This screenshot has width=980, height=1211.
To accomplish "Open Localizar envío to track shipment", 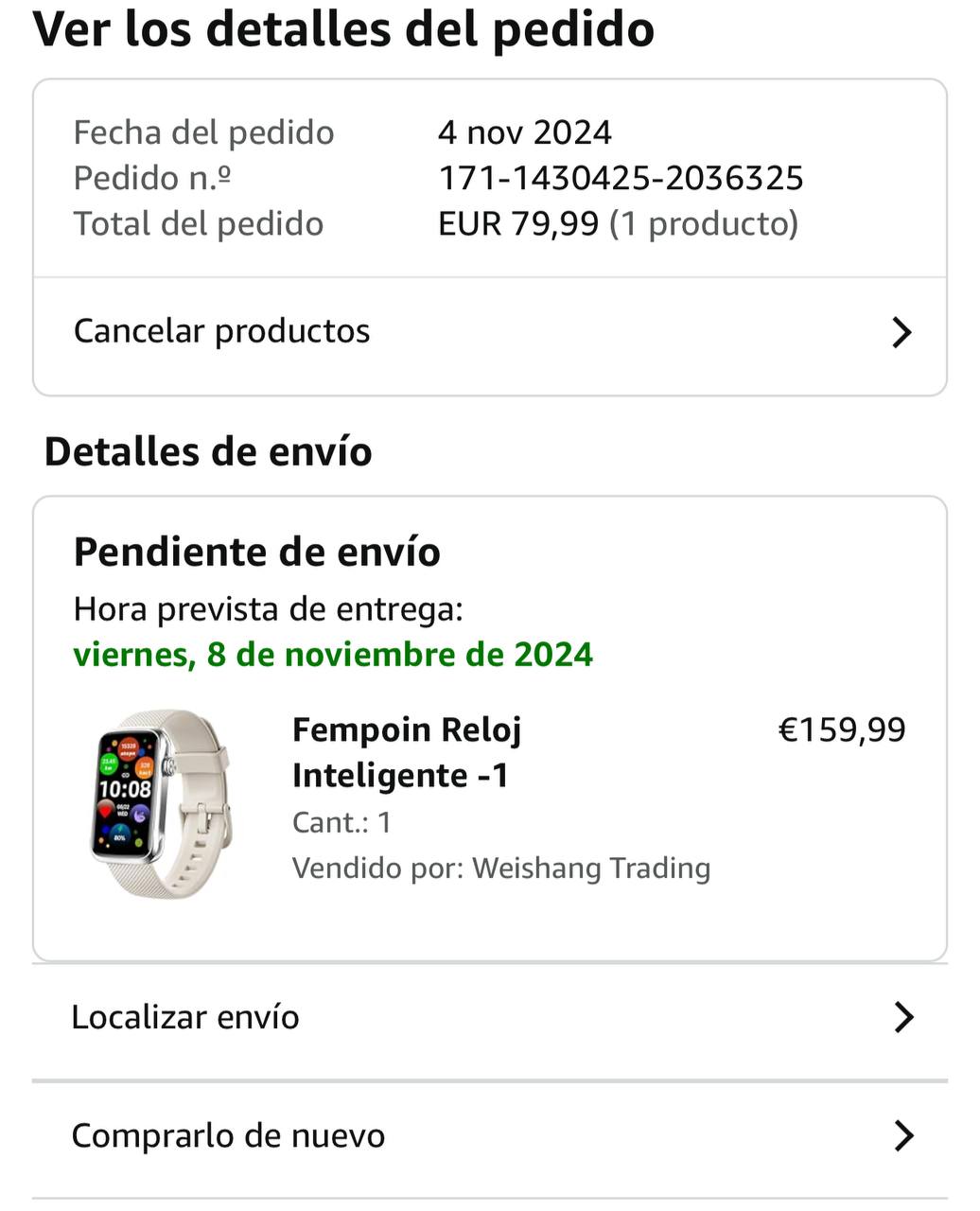I will tap(489, 1018).
